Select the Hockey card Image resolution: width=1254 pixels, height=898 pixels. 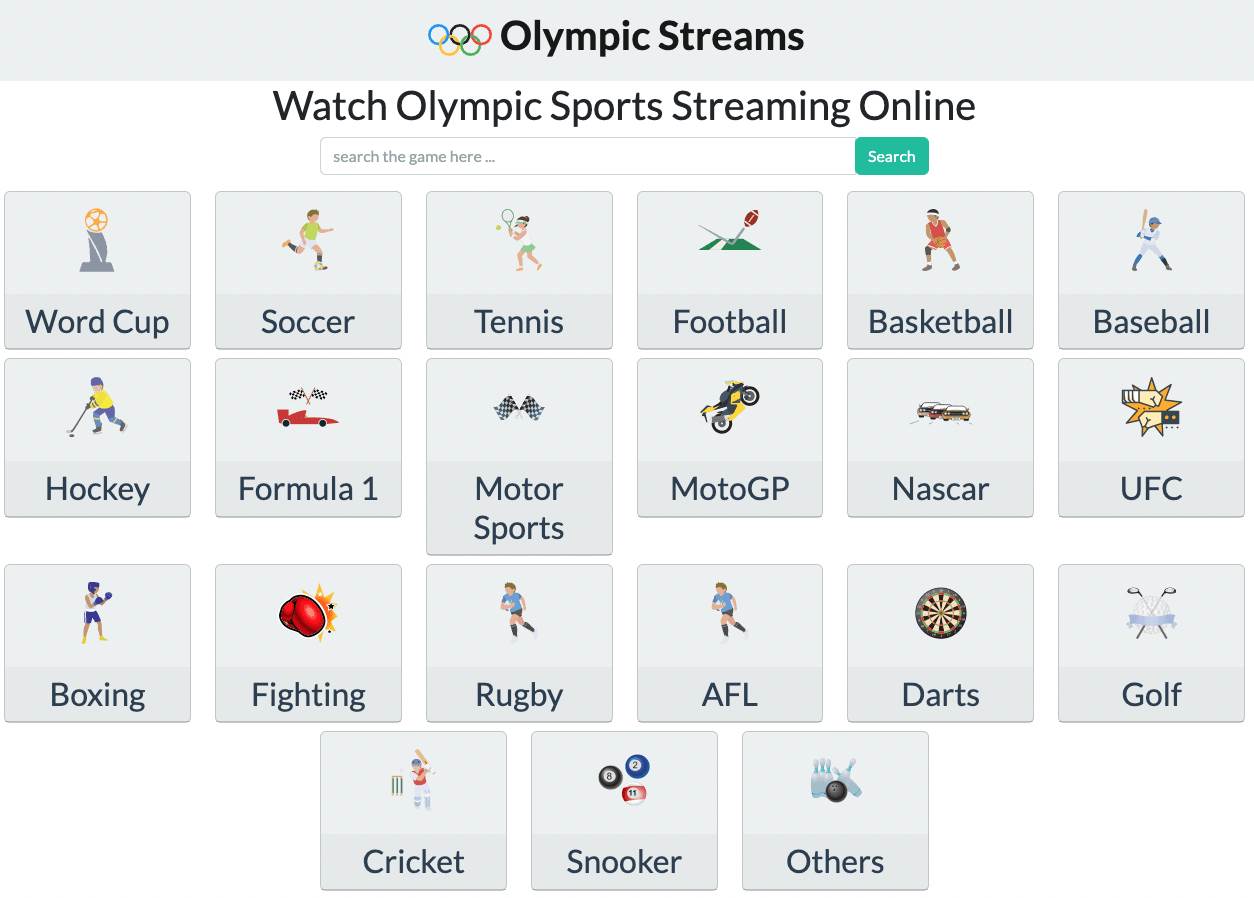click(97, 437)
